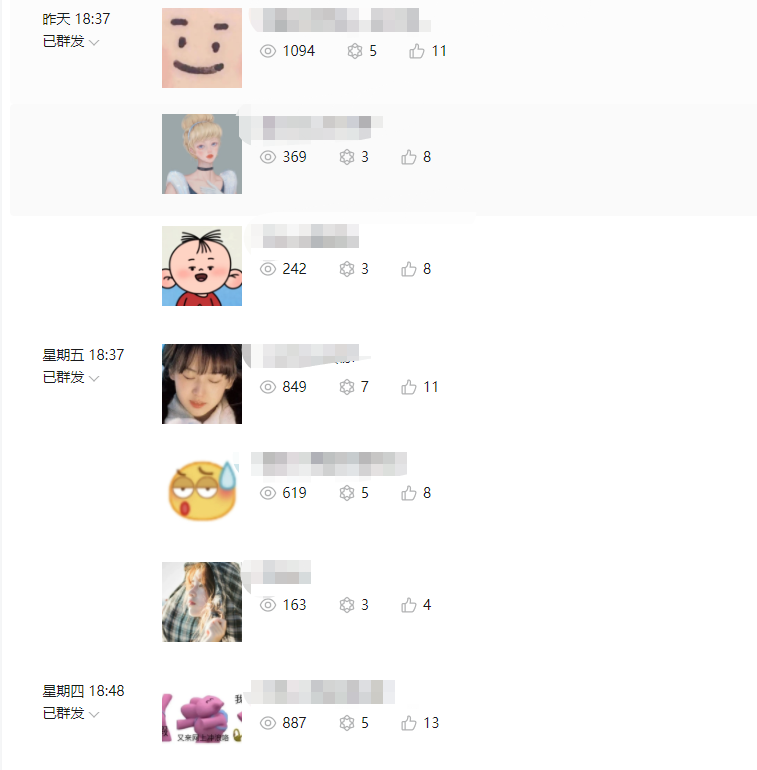The height and width of the screenshot is (770, 757).
Task: Open the article with 619 views
Action: [x=328, y=463]
